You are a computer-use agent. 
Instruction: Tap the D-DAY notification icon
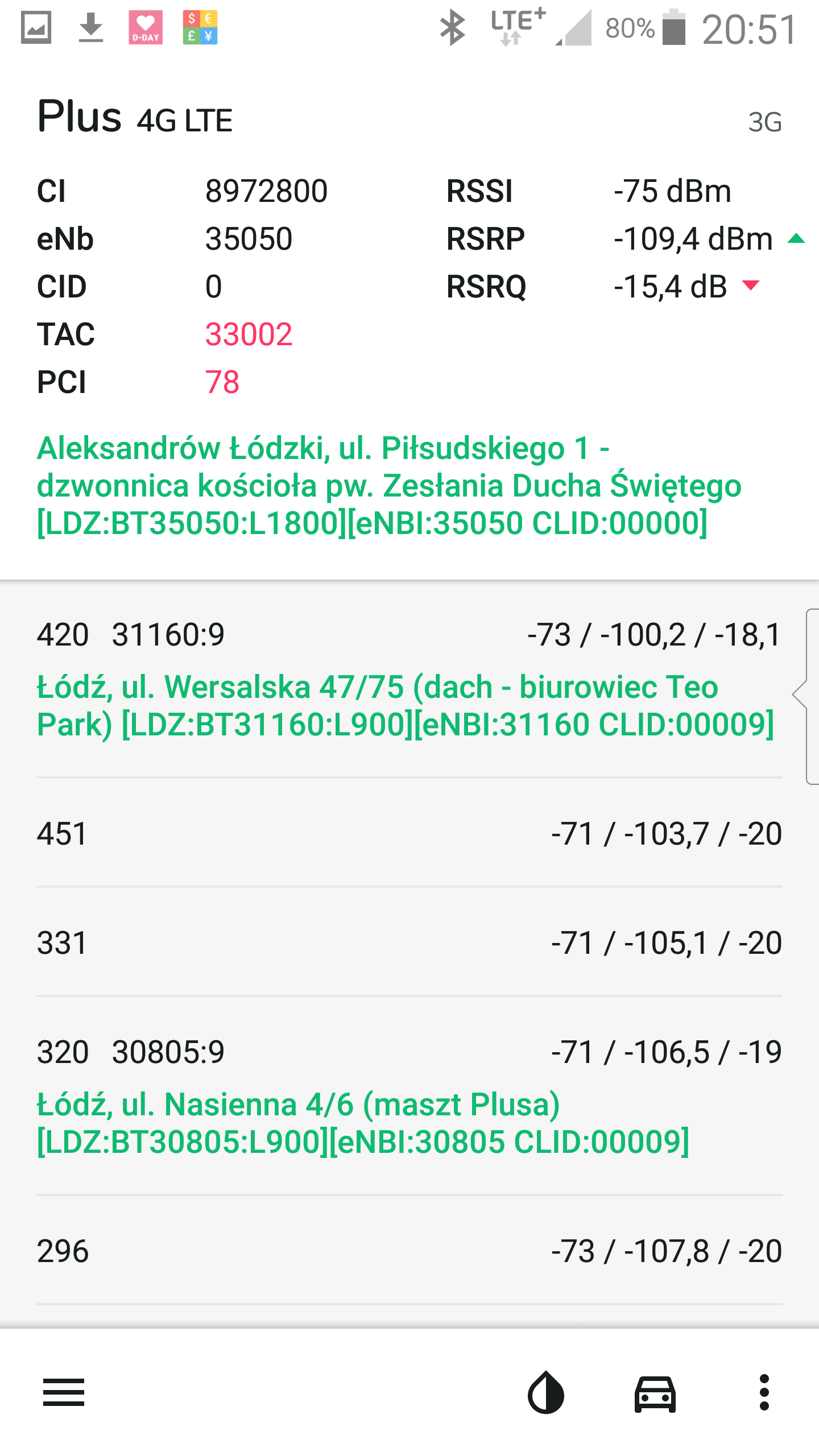(146, 27)
